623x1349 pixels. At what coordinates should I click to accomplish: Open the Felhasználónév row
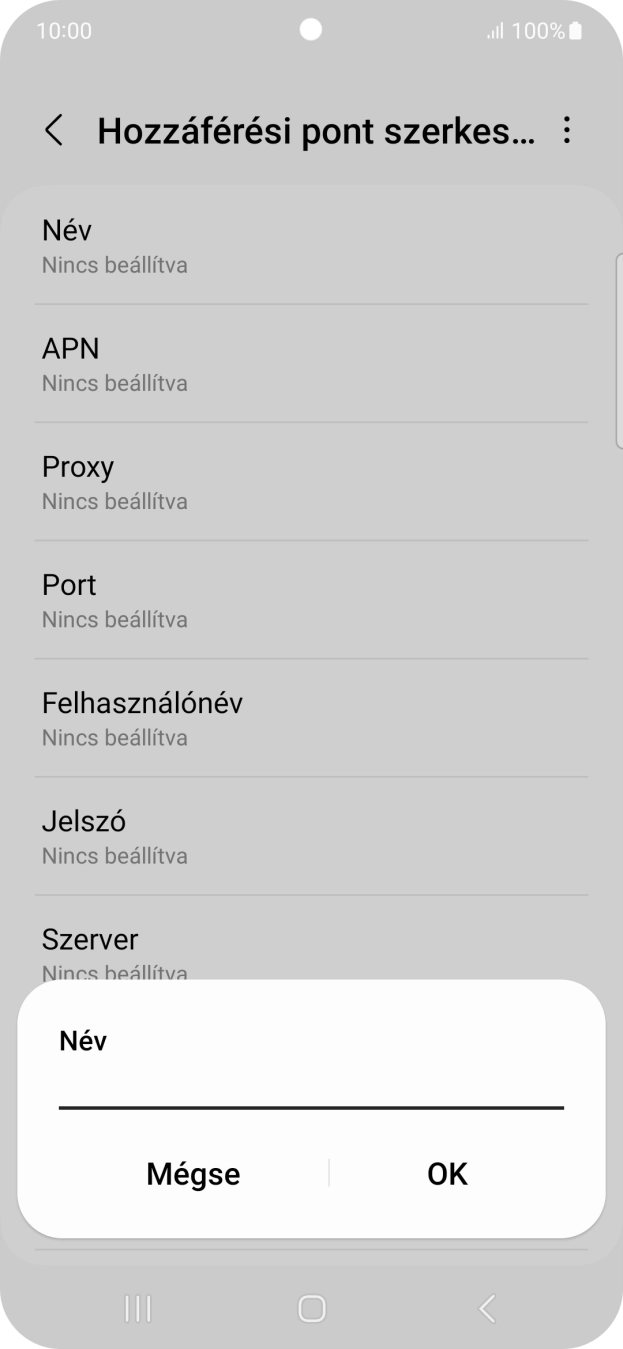click(x=311, y=718)
